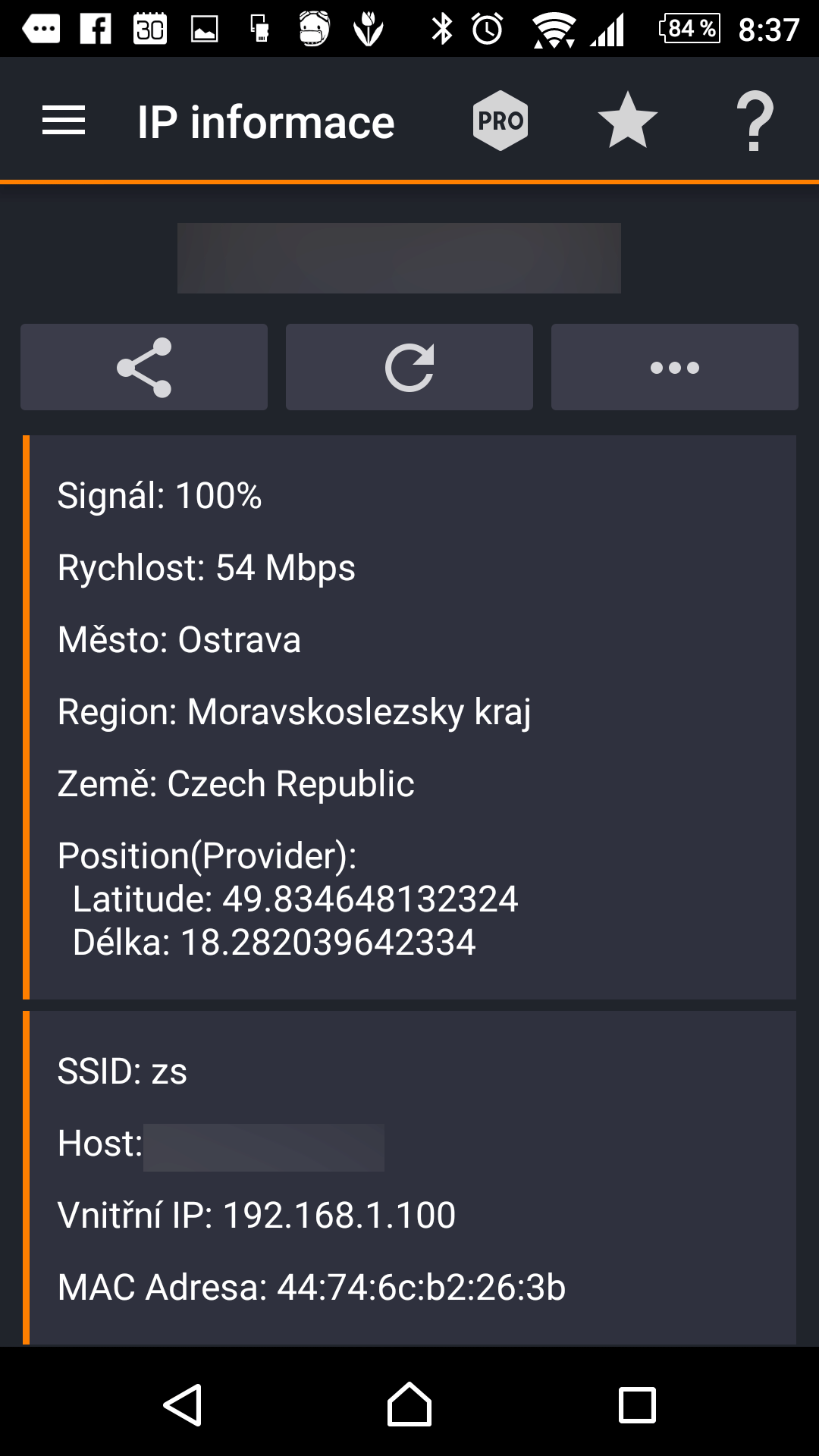Share the IP information
Image resolution: width=819 pixels, height=1456 pixels.
[x=144, y=367]
